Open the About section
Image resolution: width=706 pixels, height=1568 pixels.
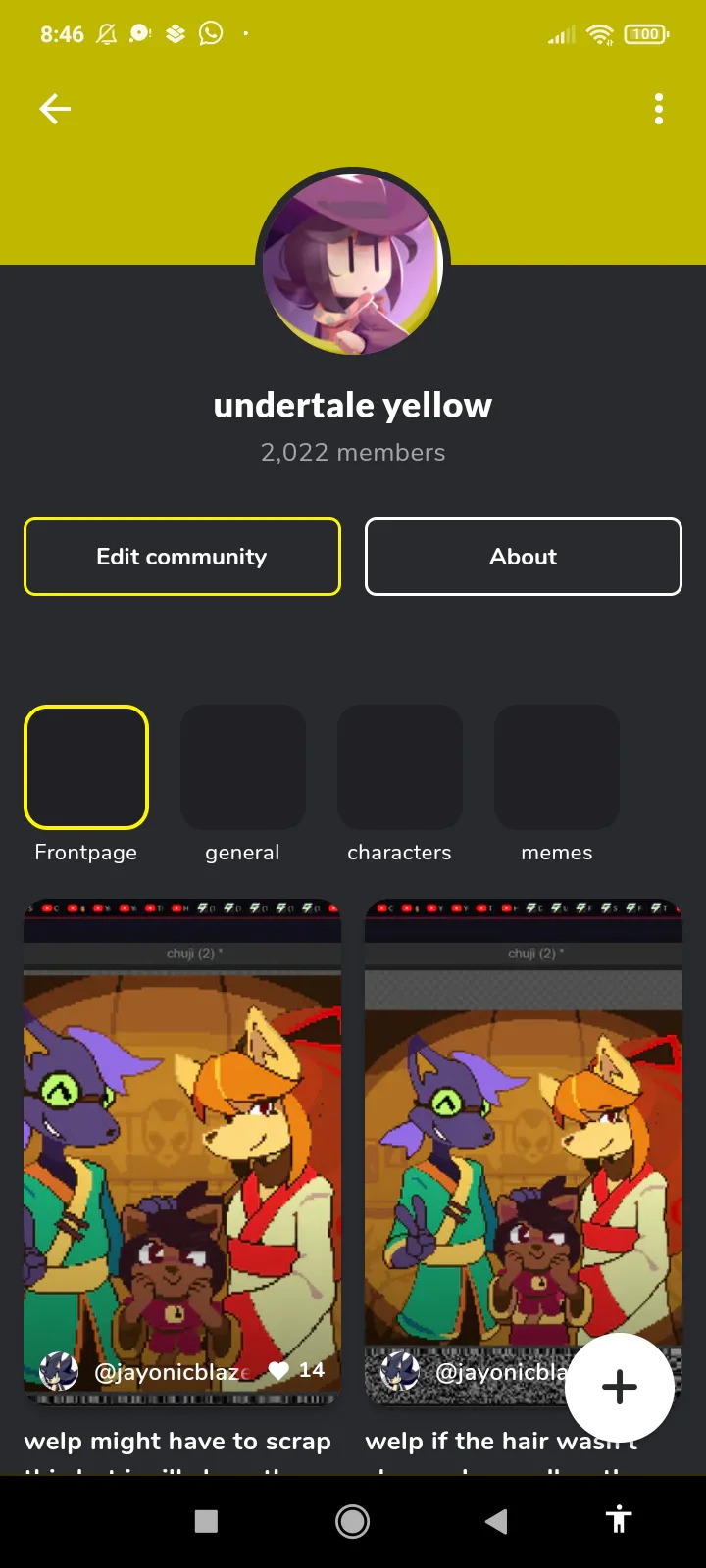(x=524, y=557)
